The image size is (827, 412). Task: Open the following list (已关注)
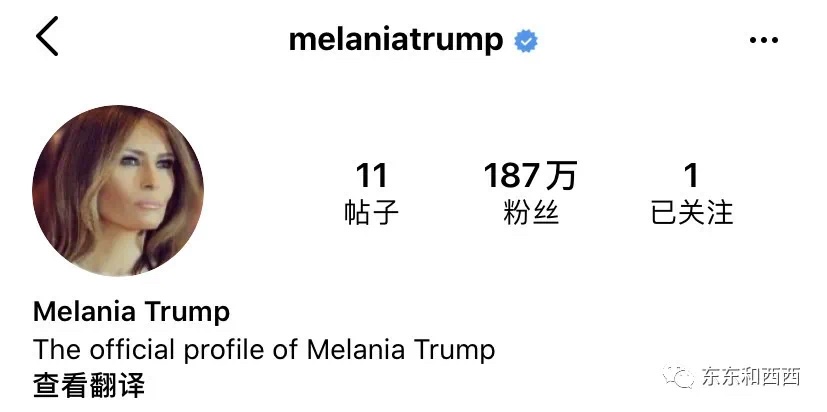(691, 193)
